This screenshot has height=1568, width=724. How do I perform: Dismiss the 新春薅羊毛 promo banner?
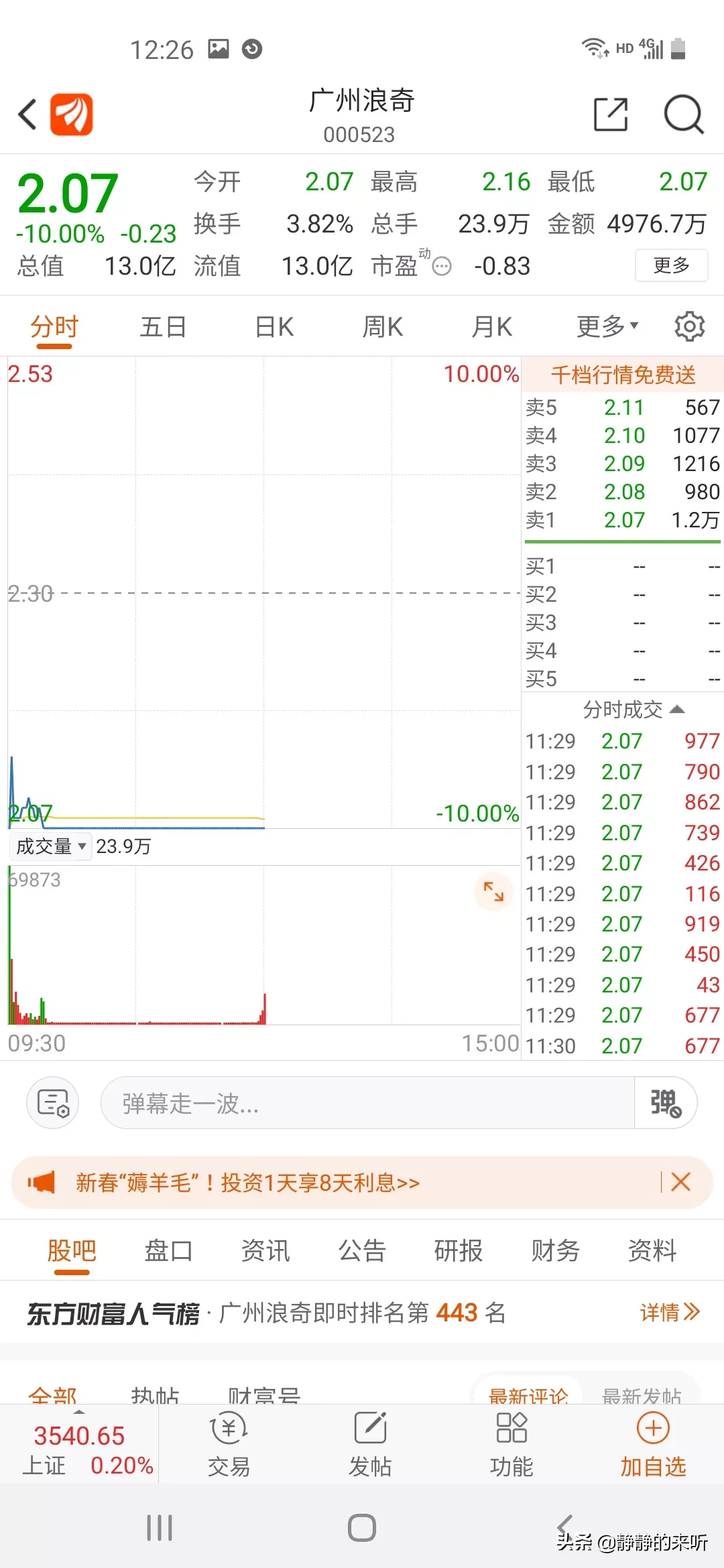click(x=680, y=1182)
